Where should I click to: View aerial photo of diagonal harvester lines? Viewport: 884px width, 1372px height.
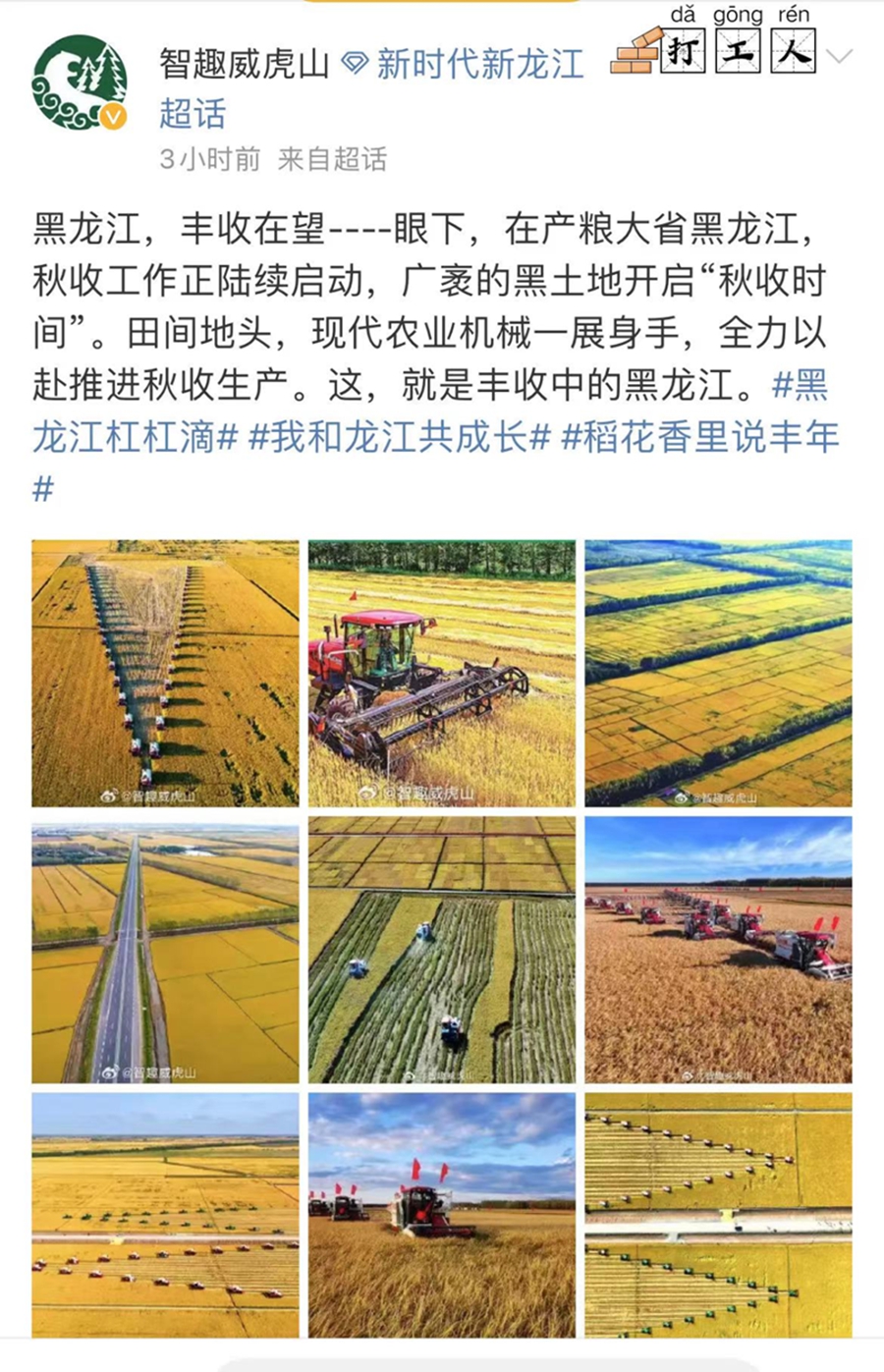(x=718, y=1215)
